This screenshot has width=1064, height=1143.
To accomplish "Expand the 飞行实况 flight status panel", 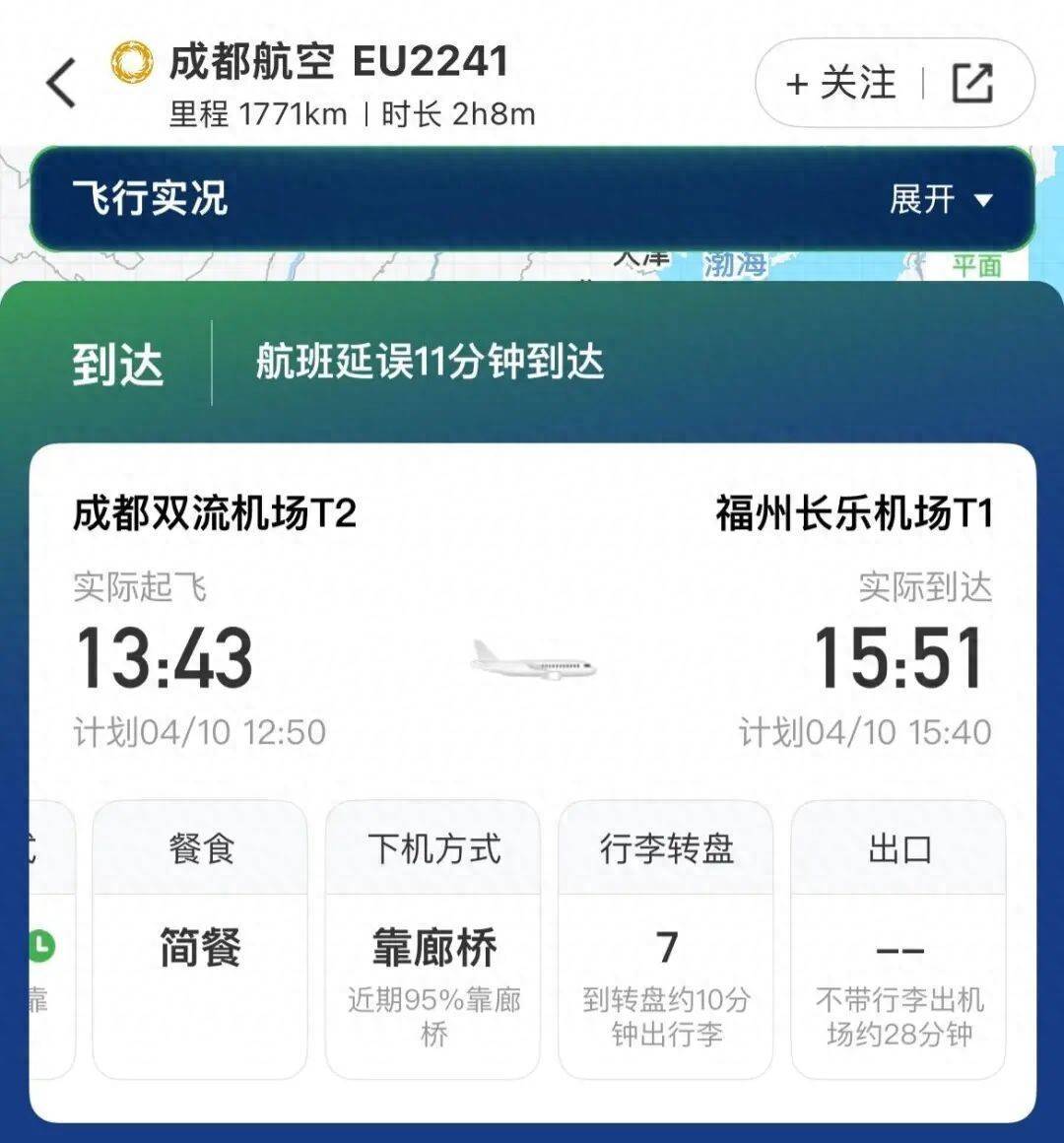I will pyautogui.click(x=941, y=200).
